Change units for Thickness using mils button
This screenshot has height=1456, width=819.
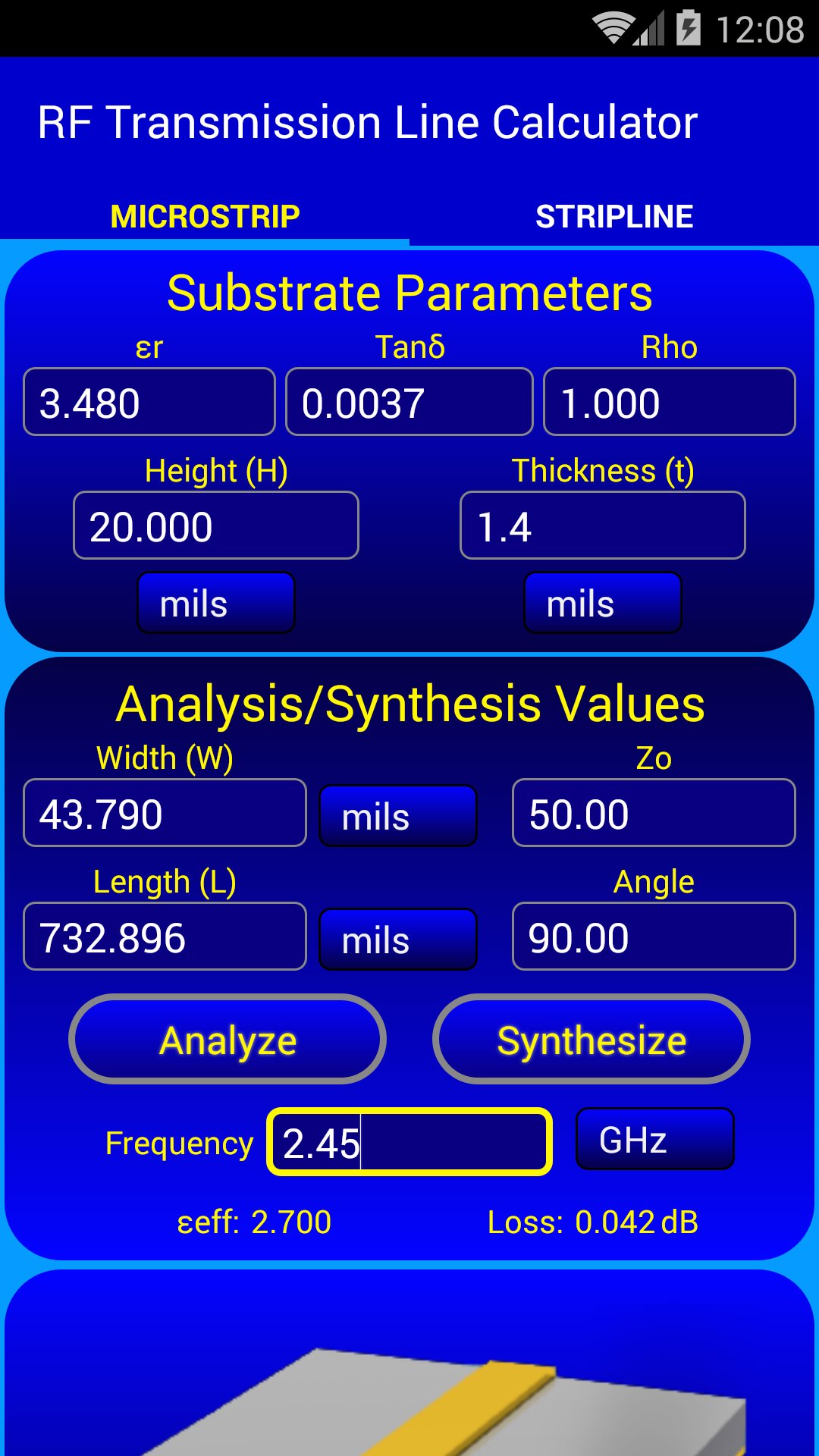pyautogui.click(x=601, y=603)
